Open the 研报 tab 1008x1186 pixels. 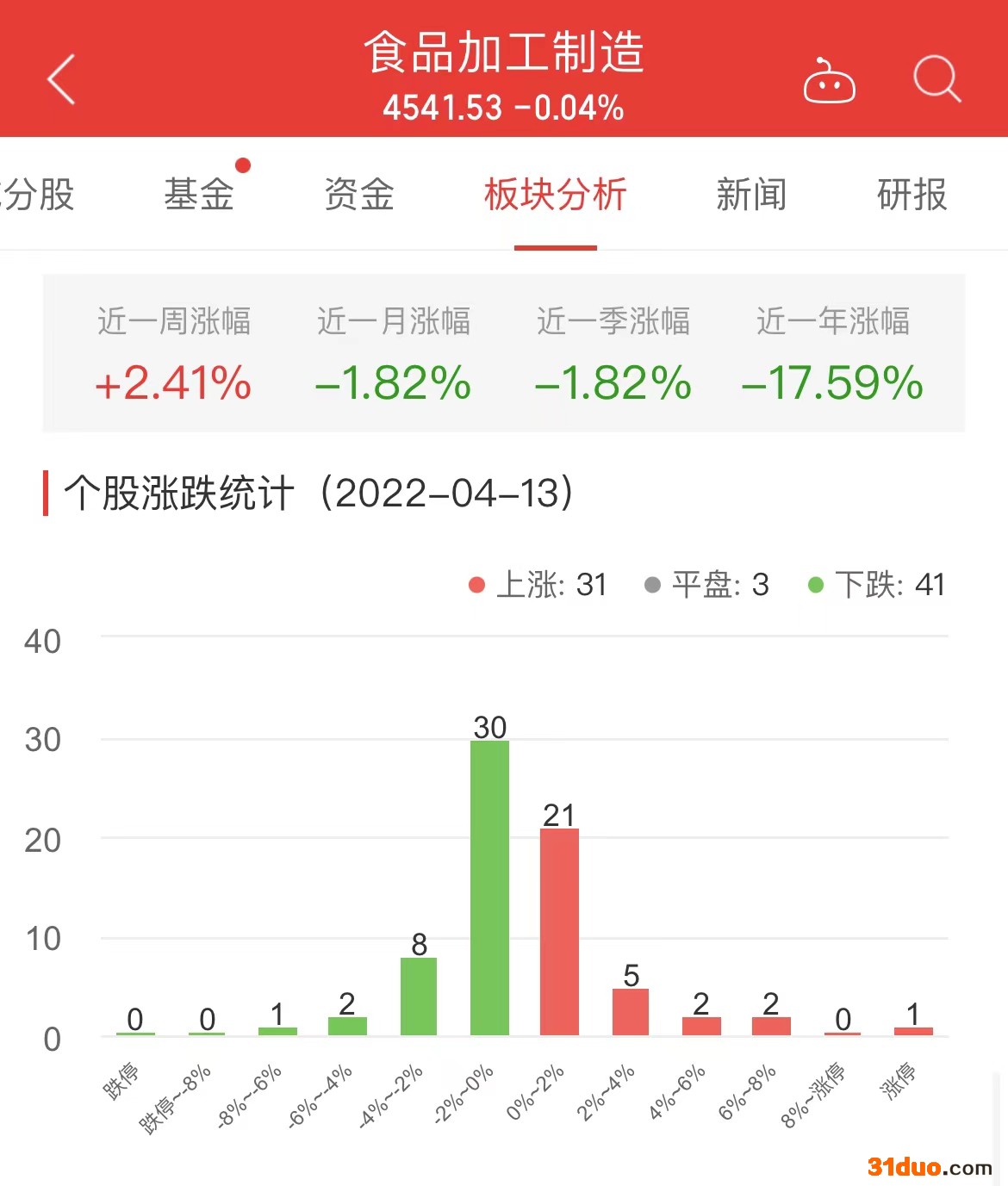[912, 195]
